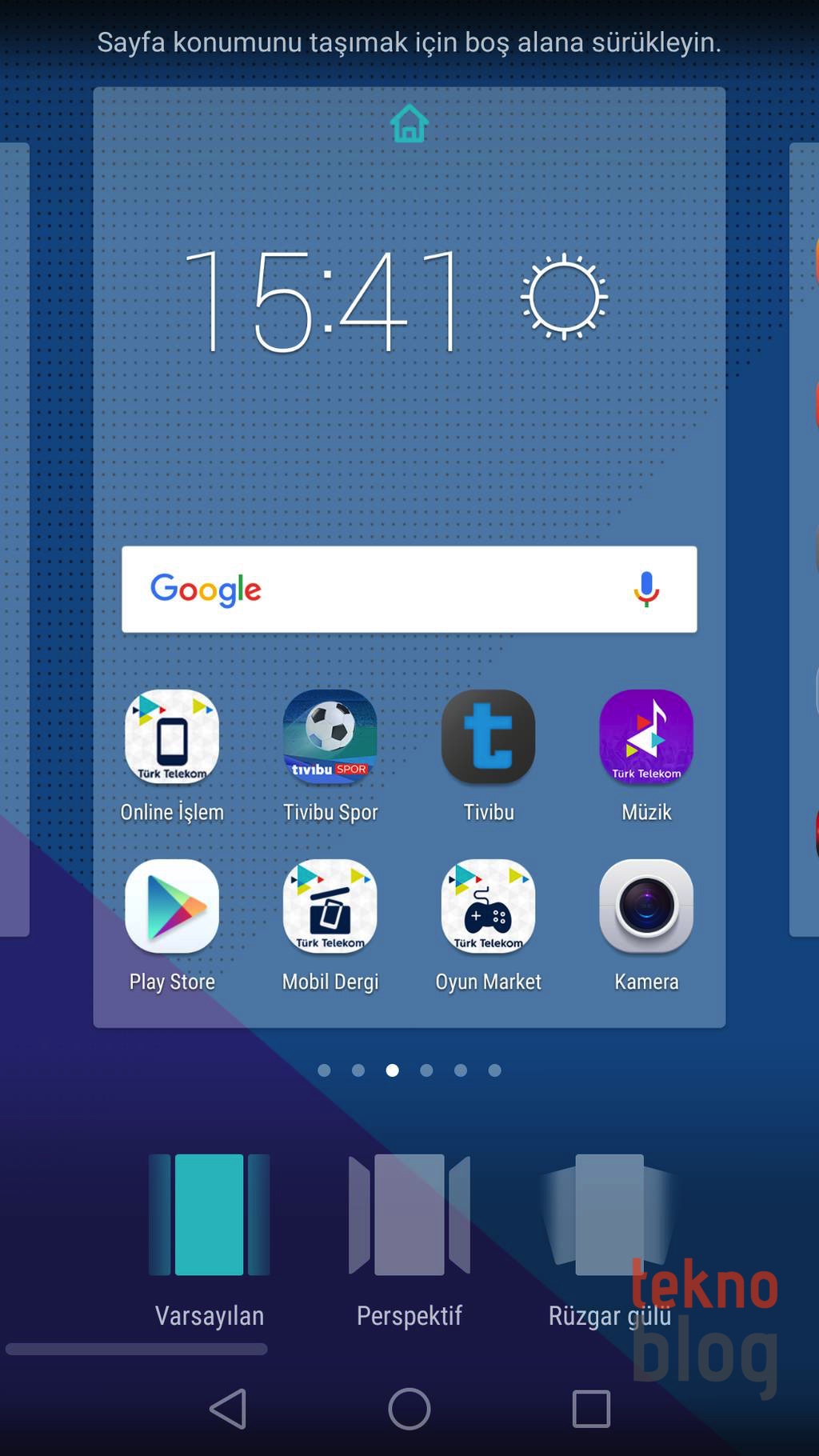Open Play Store
The width and height of the screenshot is (819, 1456).
tap(172, 906)
